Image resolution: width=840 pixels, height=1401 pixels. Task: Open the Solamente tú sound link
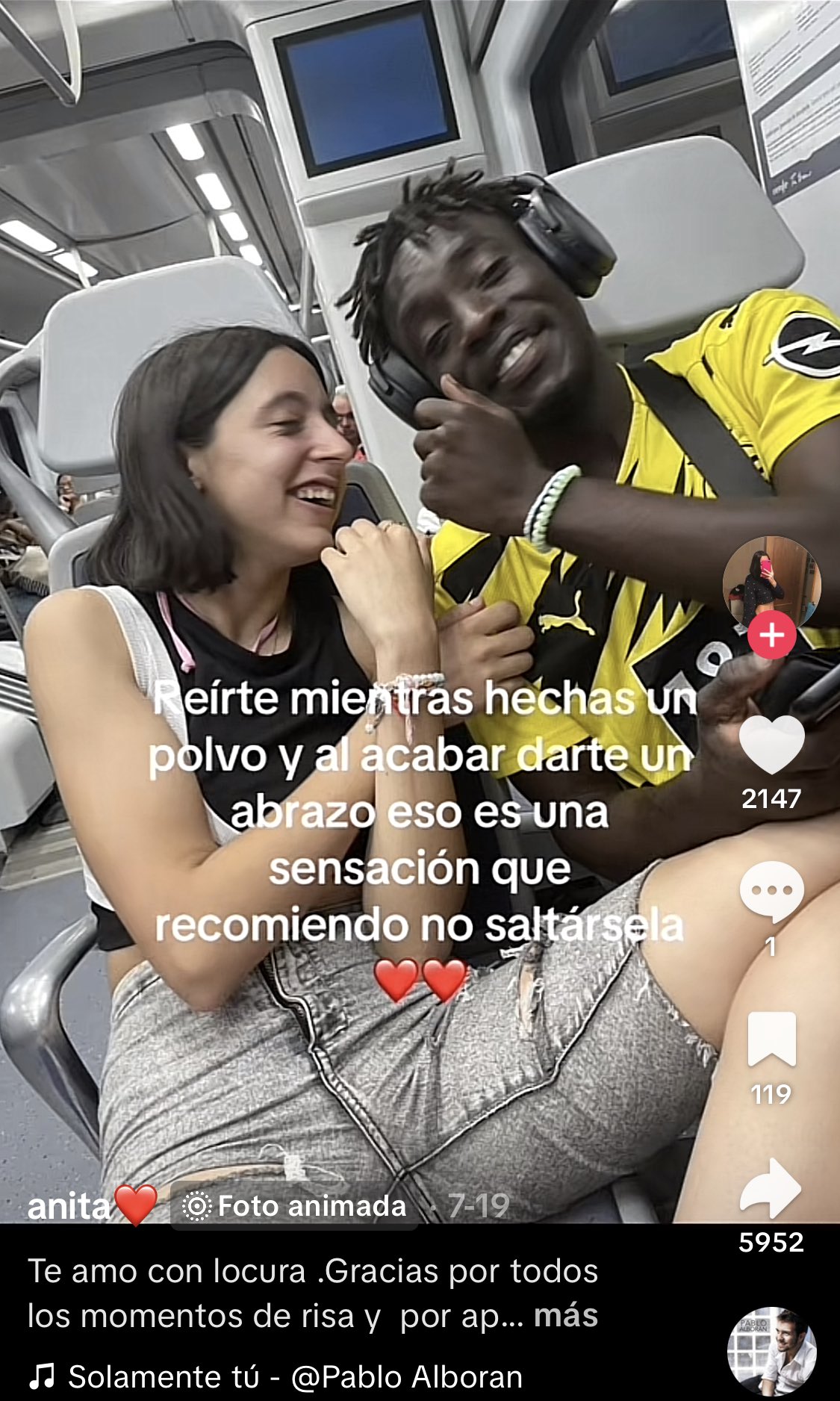[276, 1376]
